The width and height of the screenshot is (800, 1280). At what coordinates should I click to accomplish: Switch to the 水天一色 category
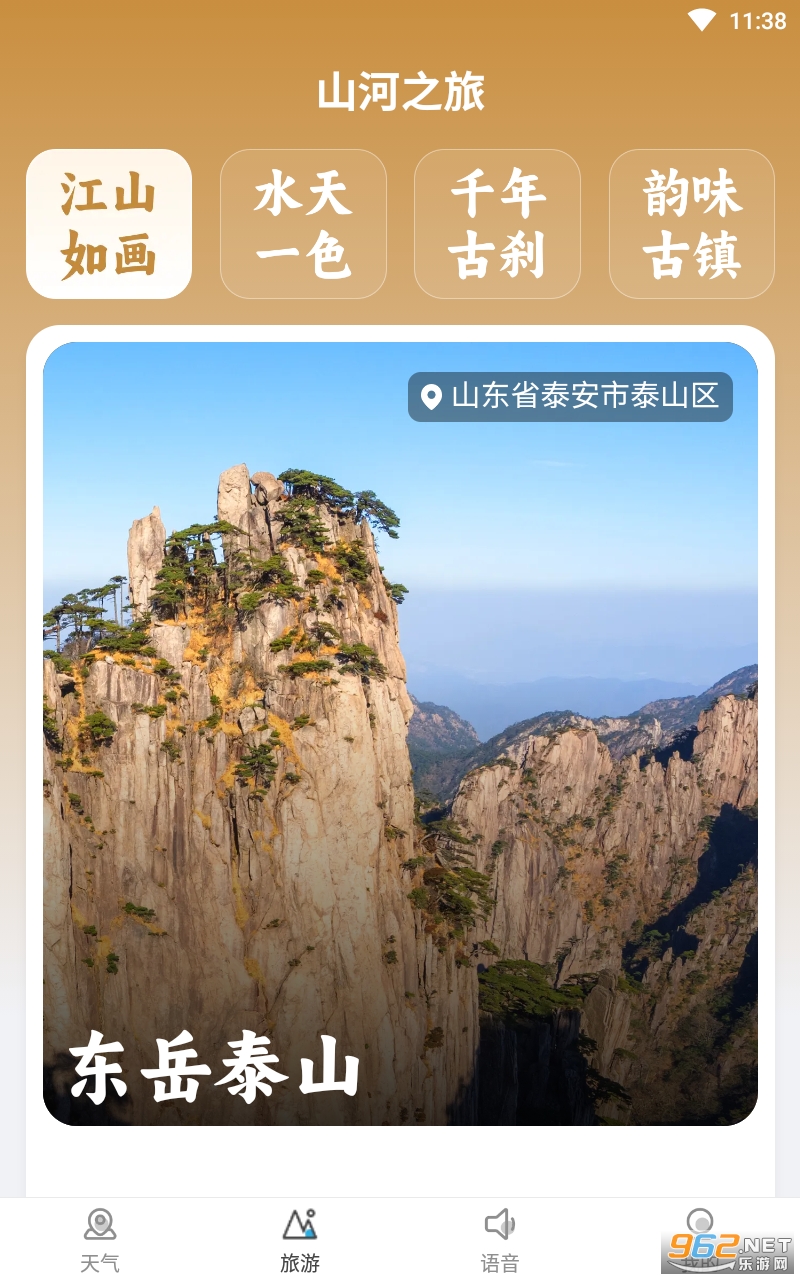(x=303, y=224)
